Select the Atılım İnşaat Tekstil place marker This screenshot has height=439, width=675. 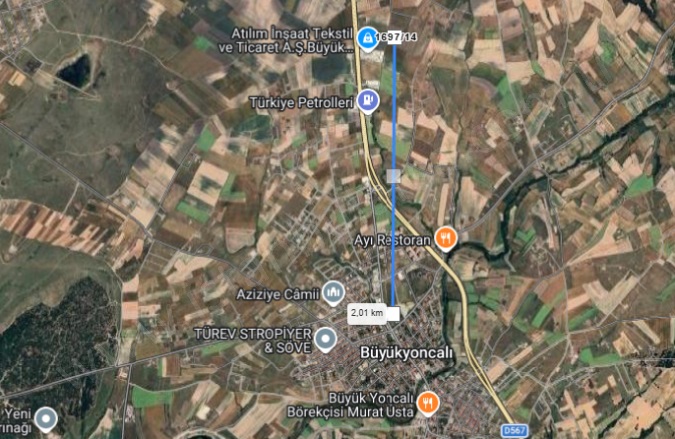367,38
